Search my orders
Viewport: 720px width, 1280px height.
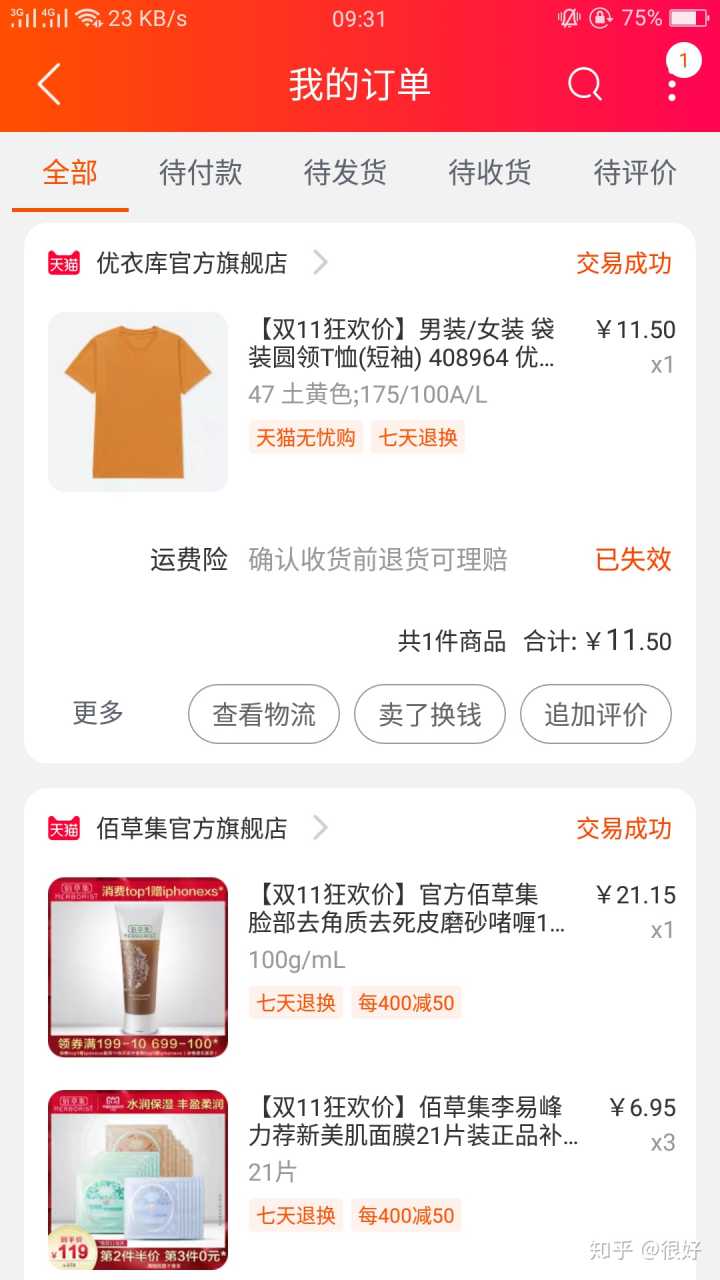[585, 84]
